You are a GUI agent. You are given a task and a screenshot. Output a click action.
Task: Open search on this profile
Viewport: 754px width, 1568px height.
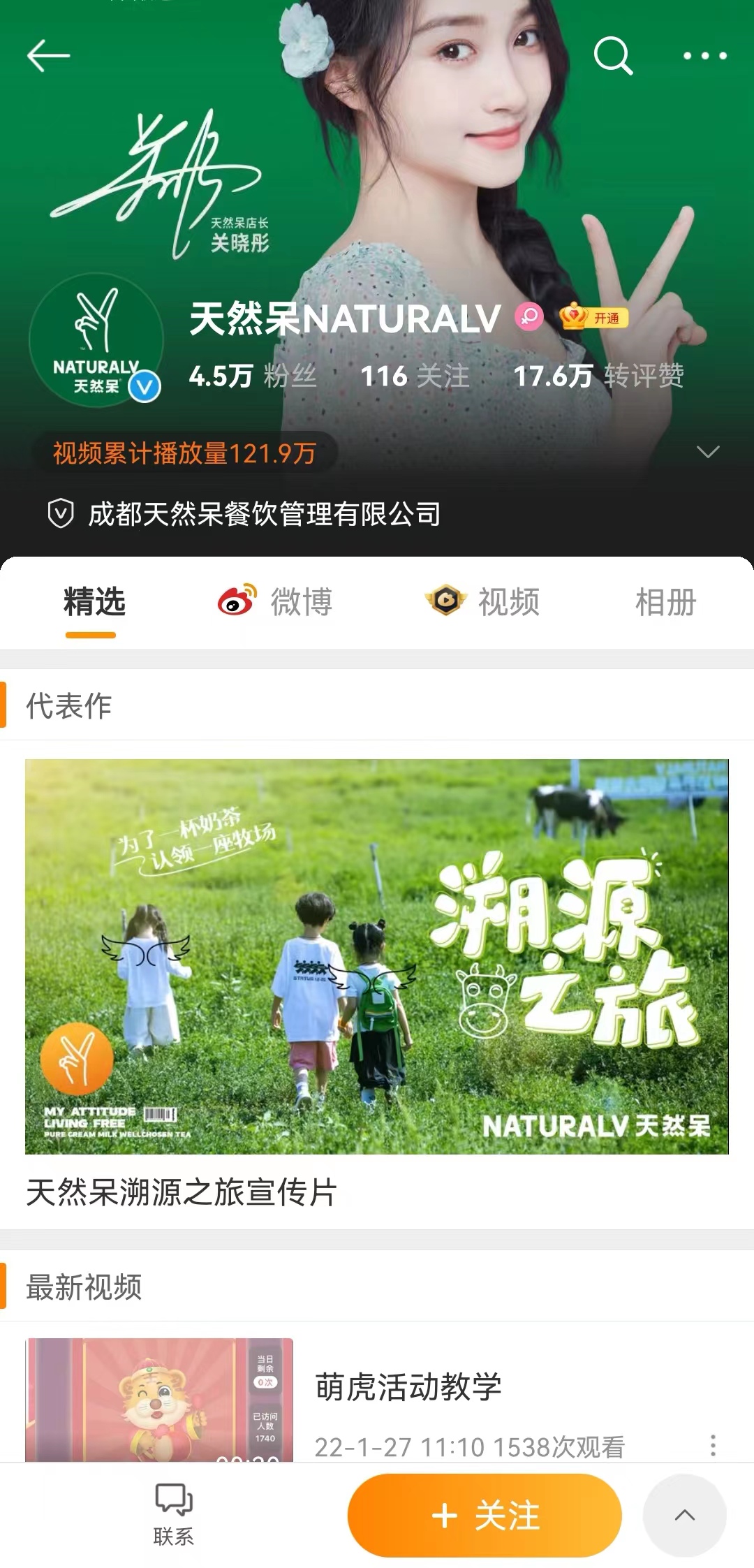click(612, 56)
